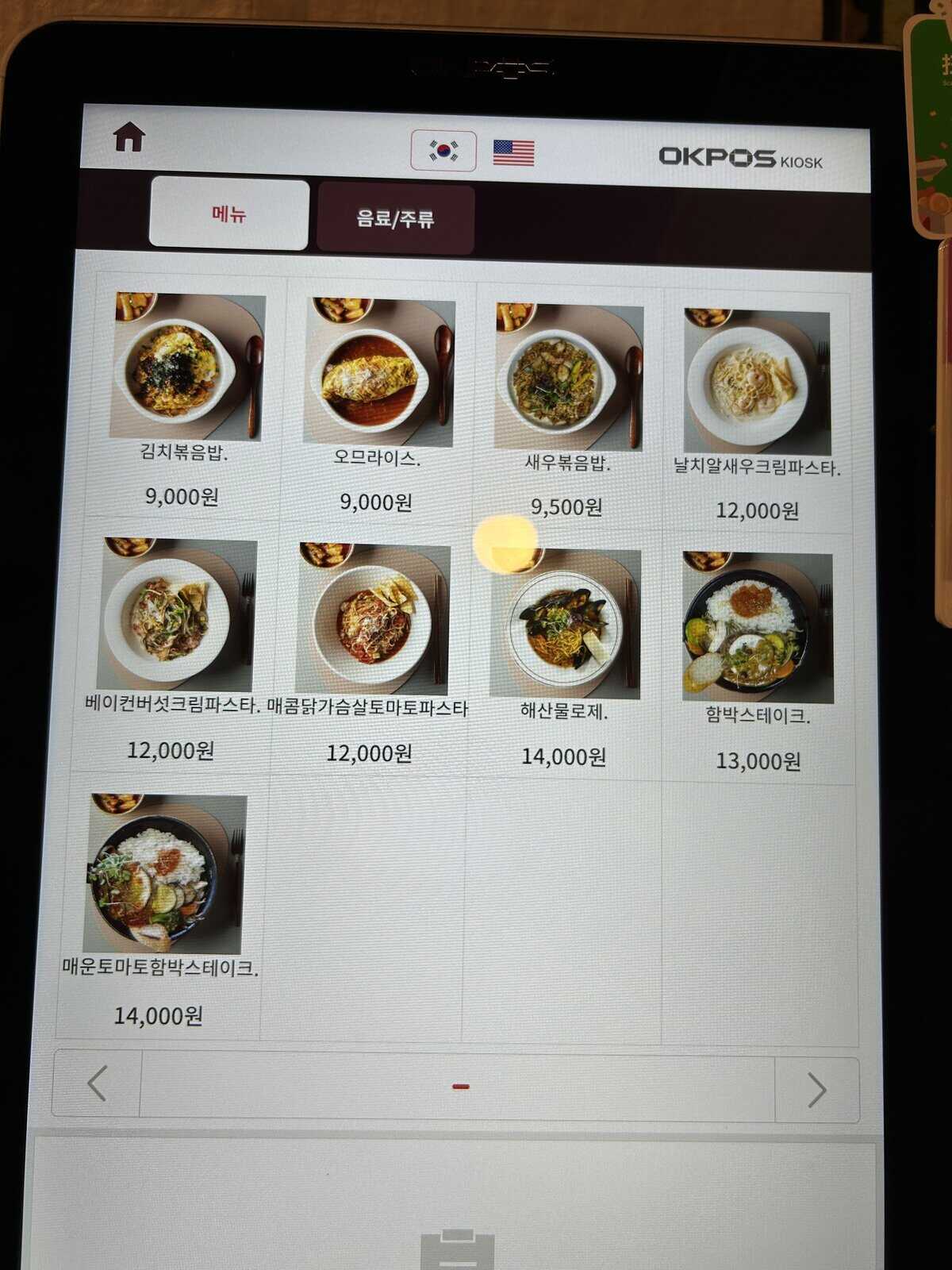Screen dimensions: 952x1270
Task: Go to the kiosk home screen
Action: [129, 137]
